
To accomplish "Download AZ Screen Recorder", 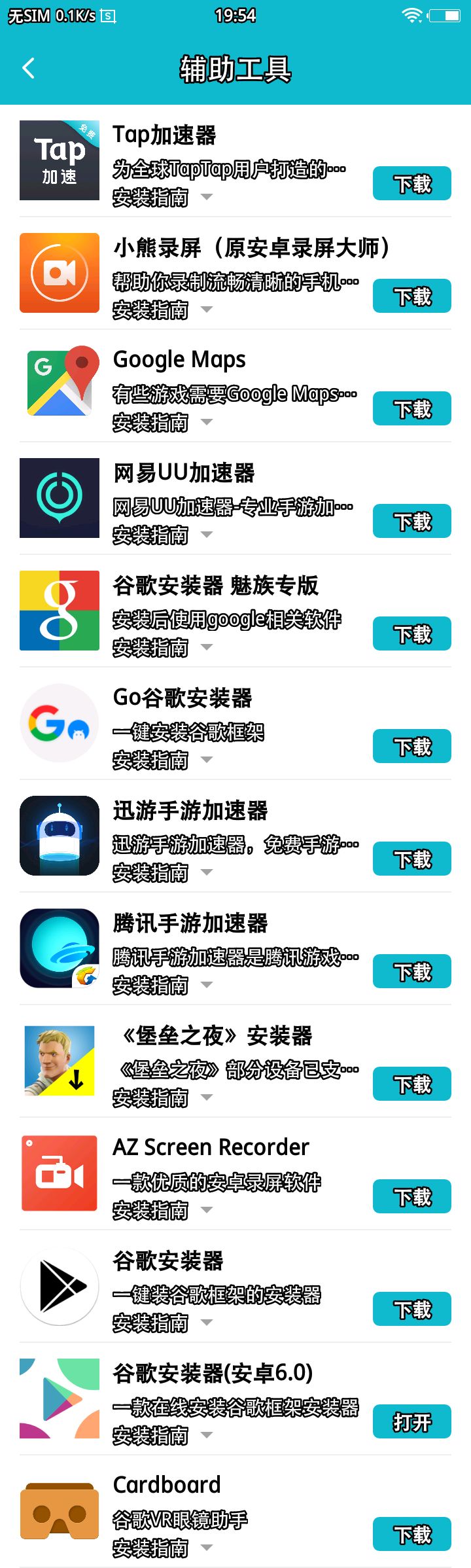I will 412,1196.
